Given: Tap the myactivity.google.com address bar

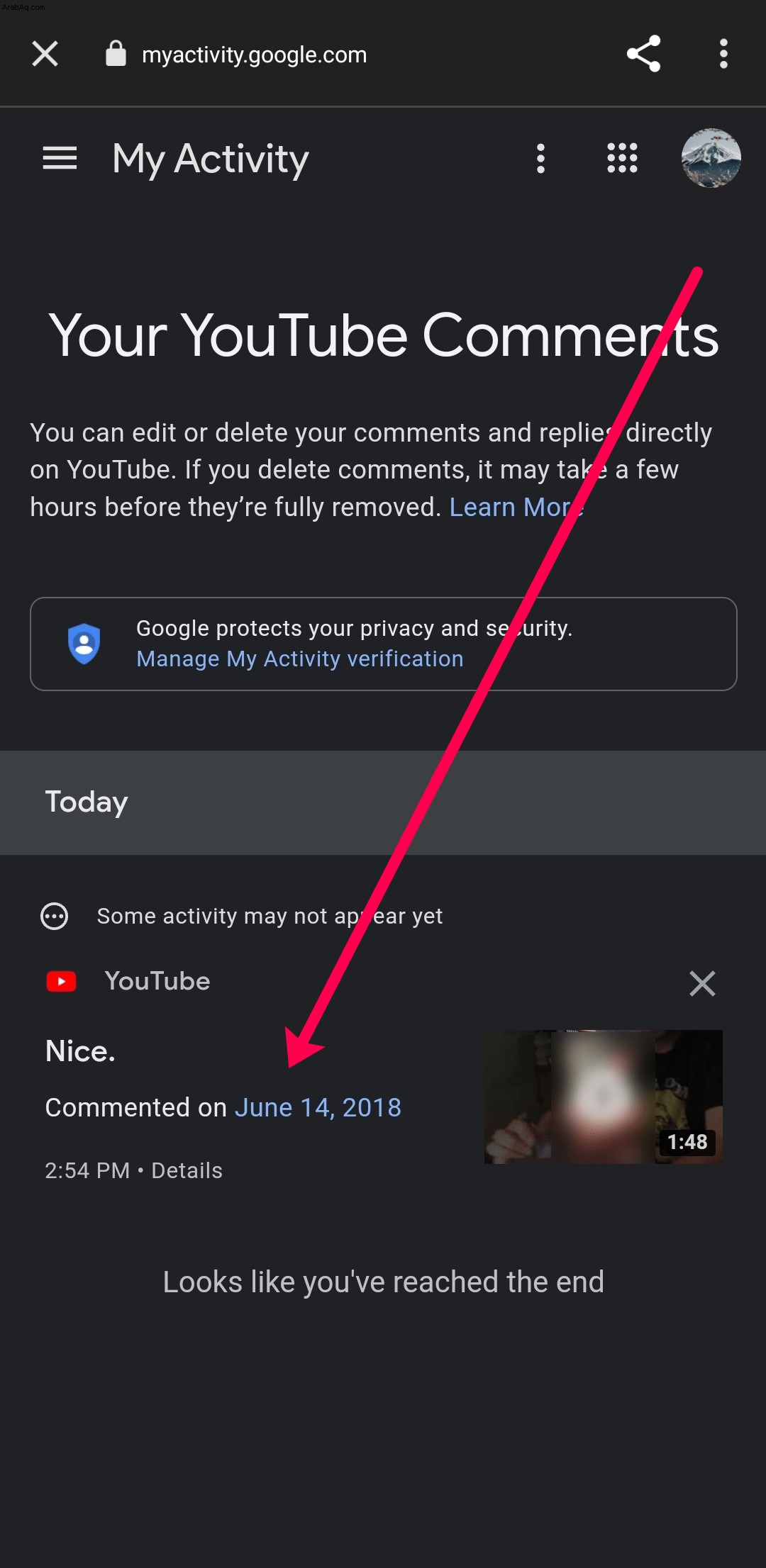Looking at the screenshot, I should (254, 55).
